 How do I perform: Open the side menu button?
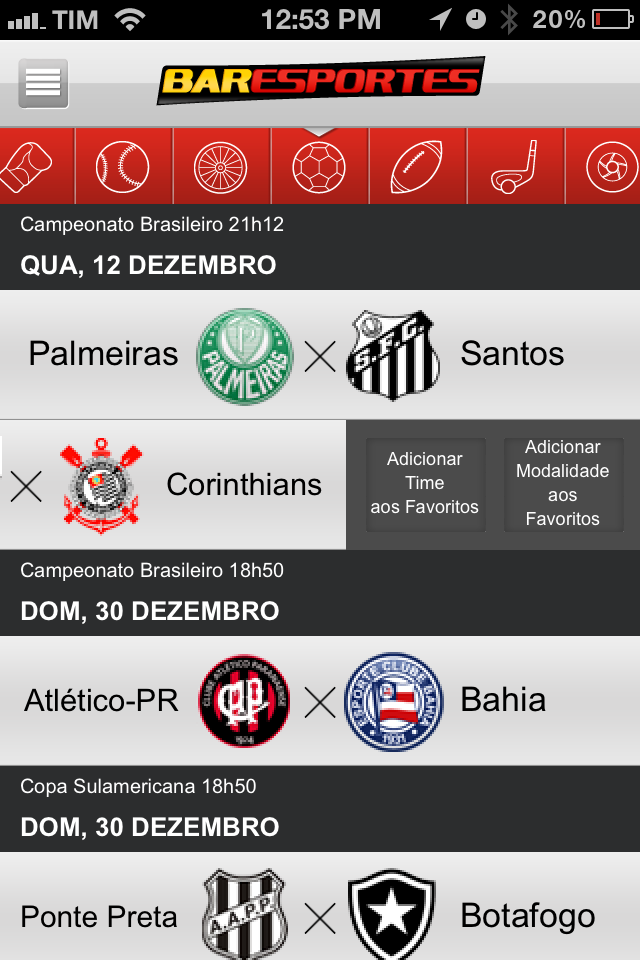pos(43,83)
